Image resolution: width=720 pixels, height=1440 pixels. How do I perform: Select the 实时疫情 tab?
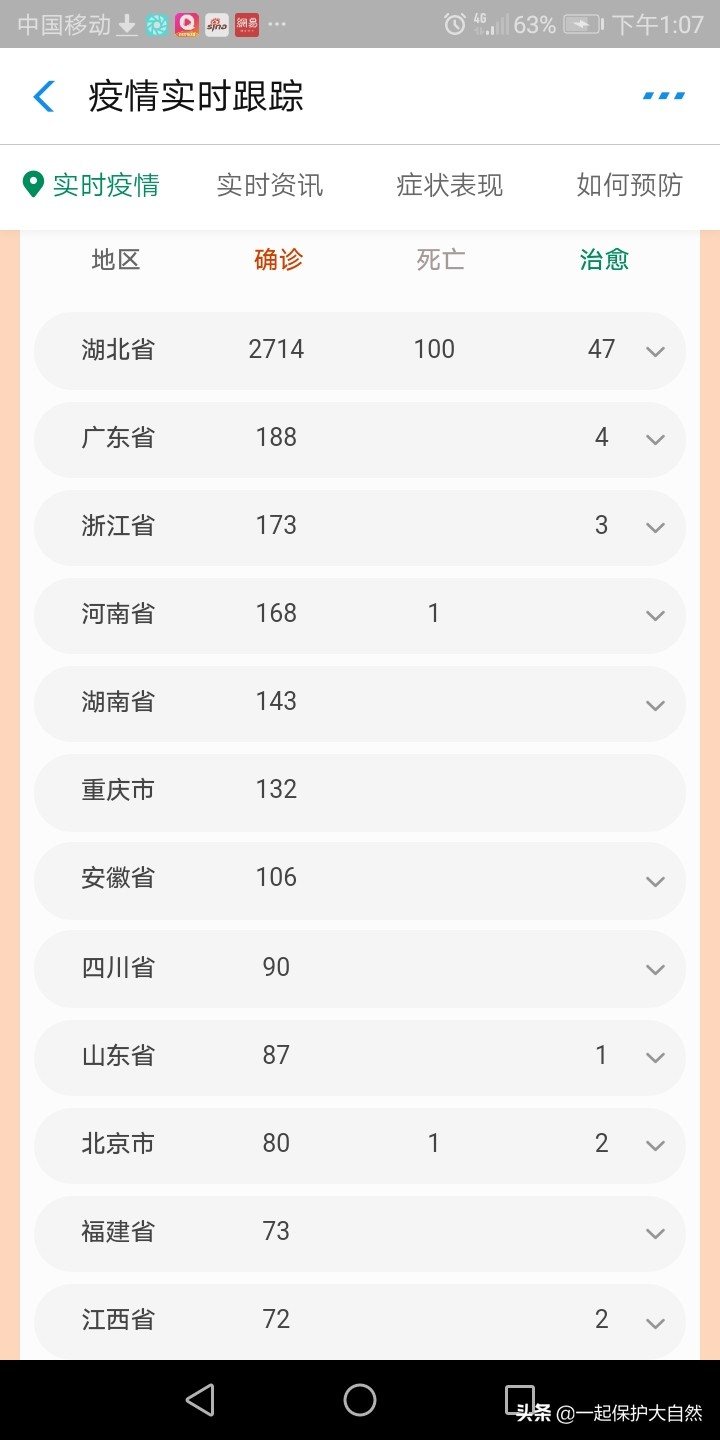92,185
